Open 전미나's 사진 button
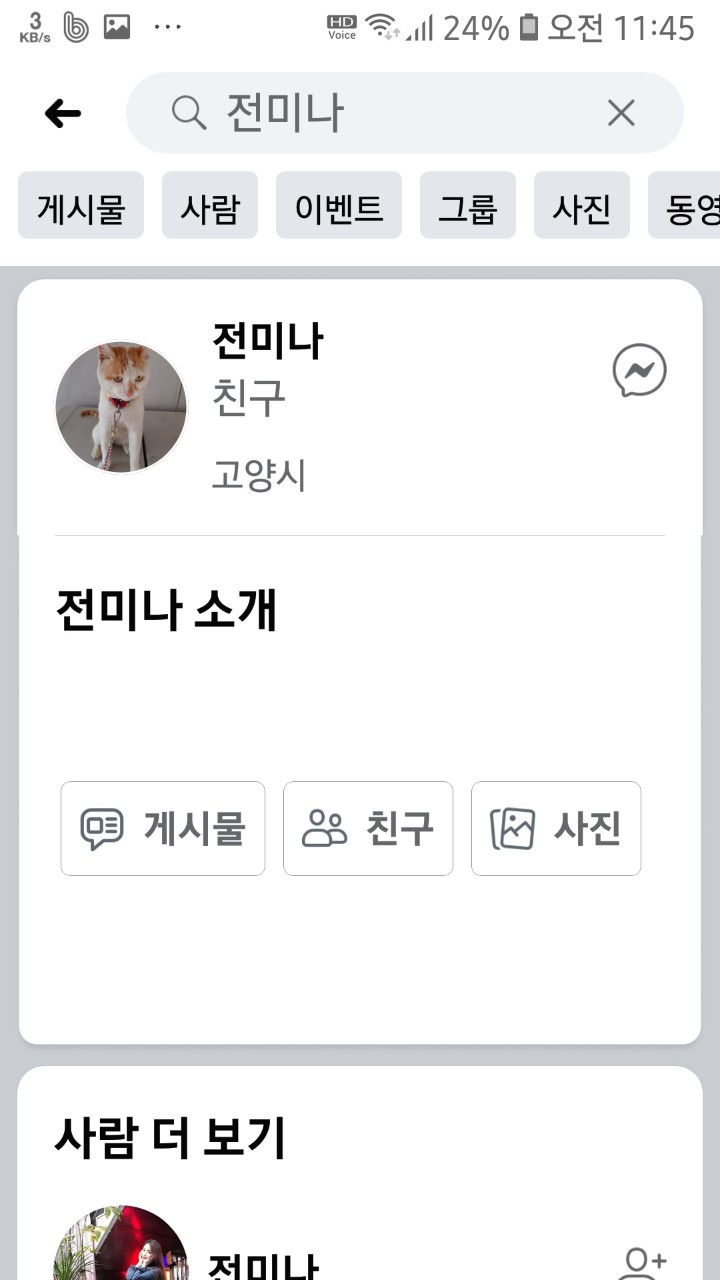This screenshot has width=720, height=1280. pos(556,828)
